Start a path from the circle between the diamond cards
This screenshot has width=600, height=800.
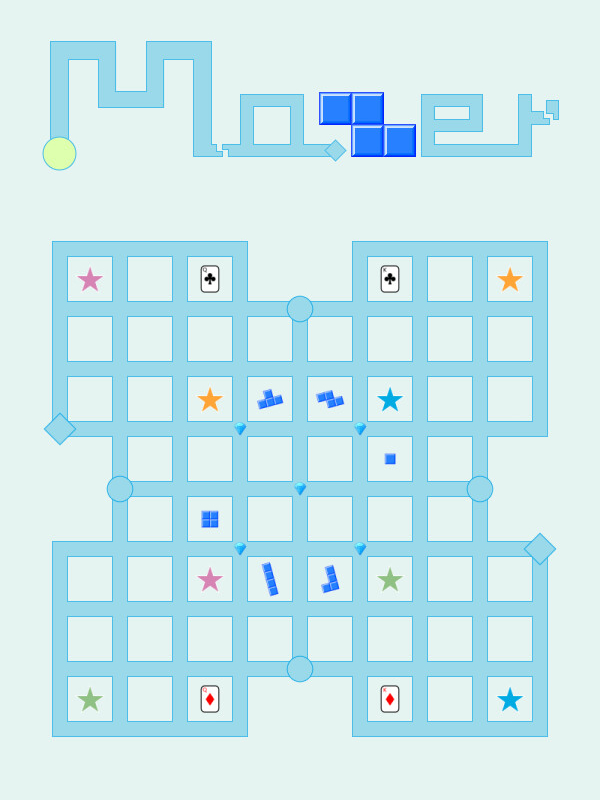(x=300, y=669)
